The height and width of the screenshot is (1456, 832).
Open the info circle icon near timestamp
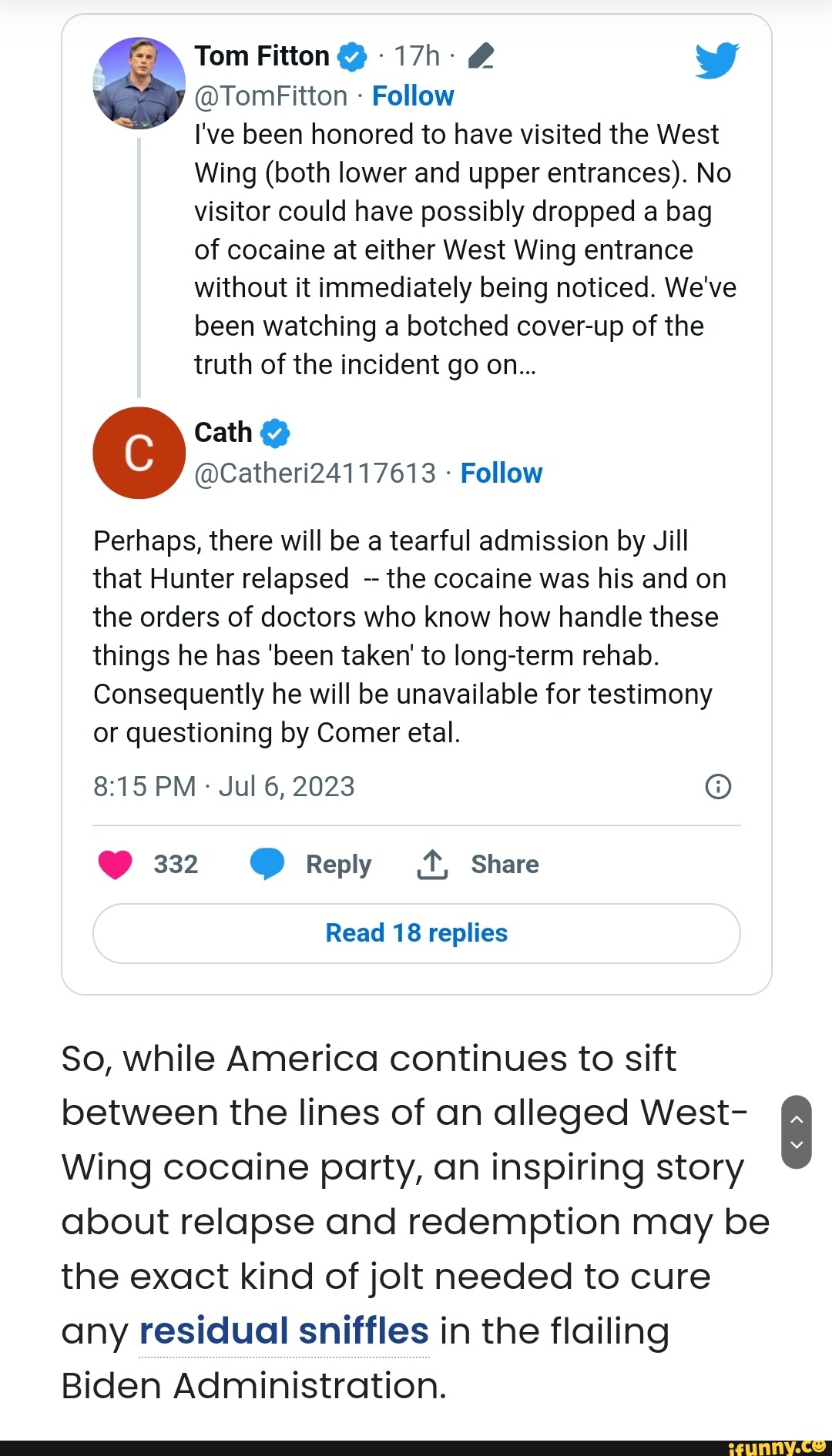718,786
